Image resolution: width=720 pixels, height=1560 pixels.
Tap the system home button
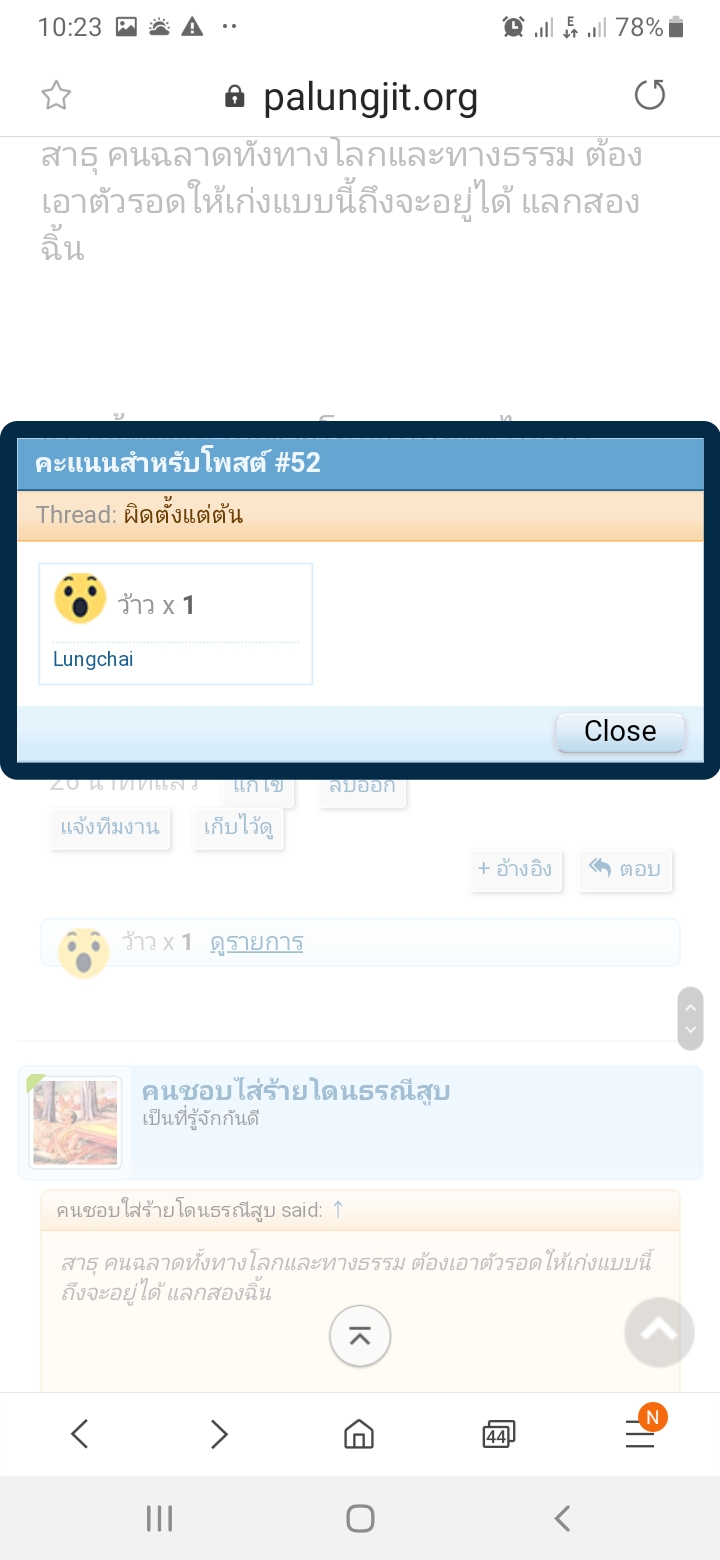pos(360,1519)
